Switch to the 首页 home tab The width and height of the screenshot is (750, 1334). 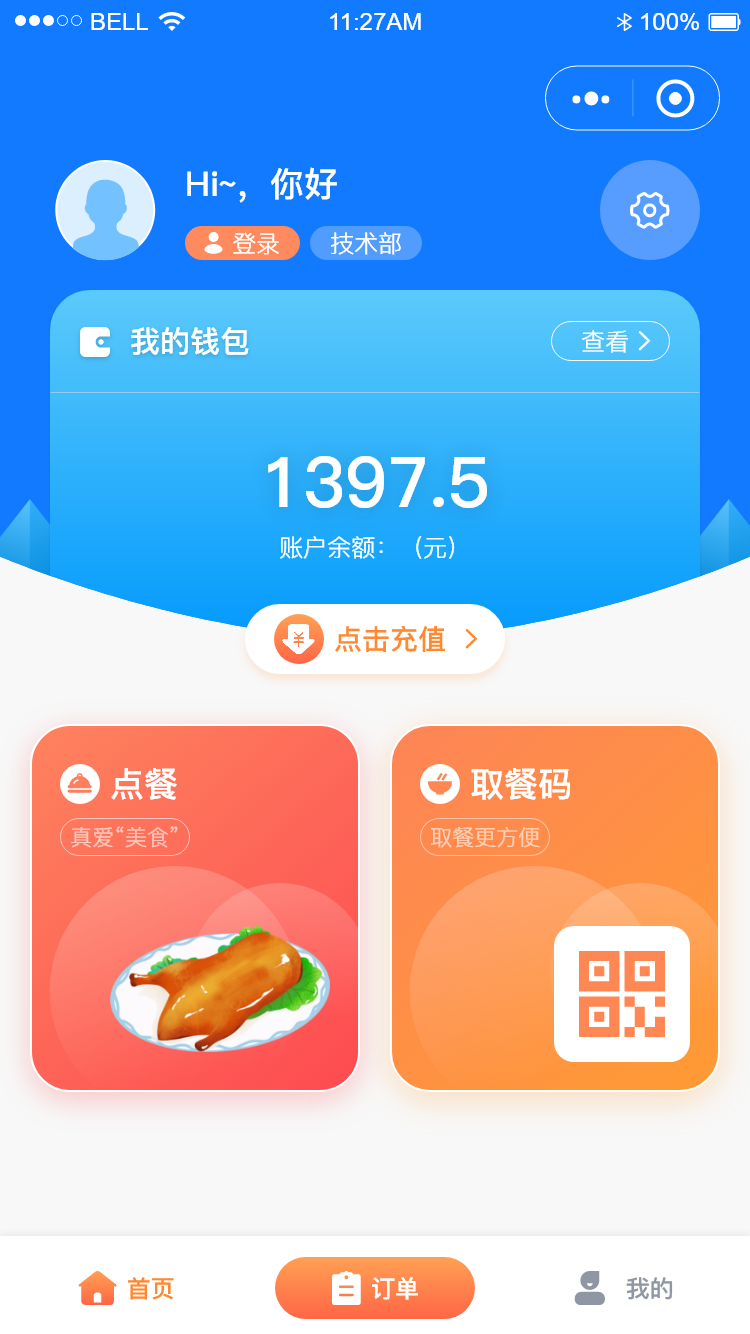point(126,1288)
